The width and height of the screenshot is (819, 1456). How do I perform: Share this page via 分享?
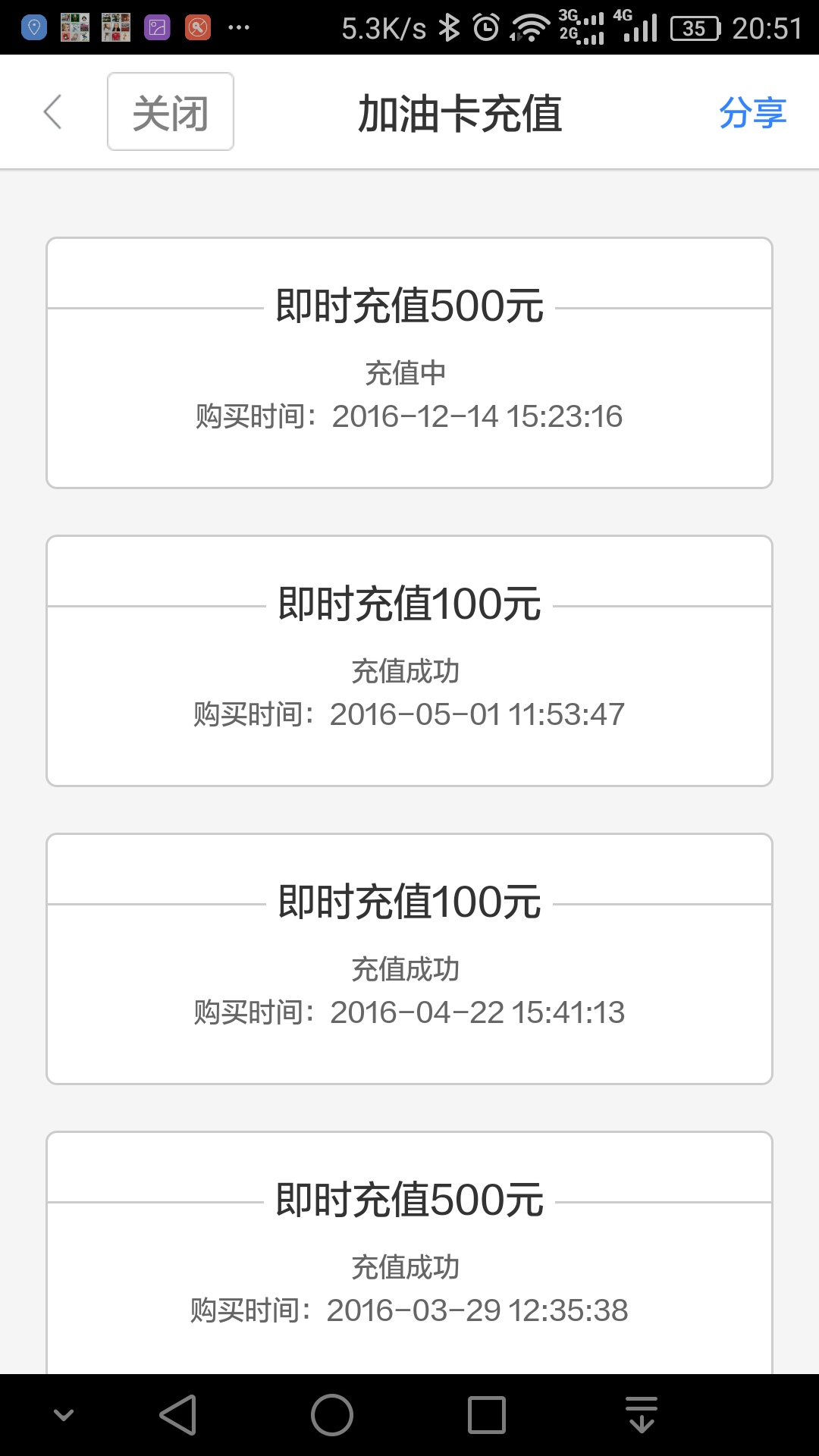[752, 113]
